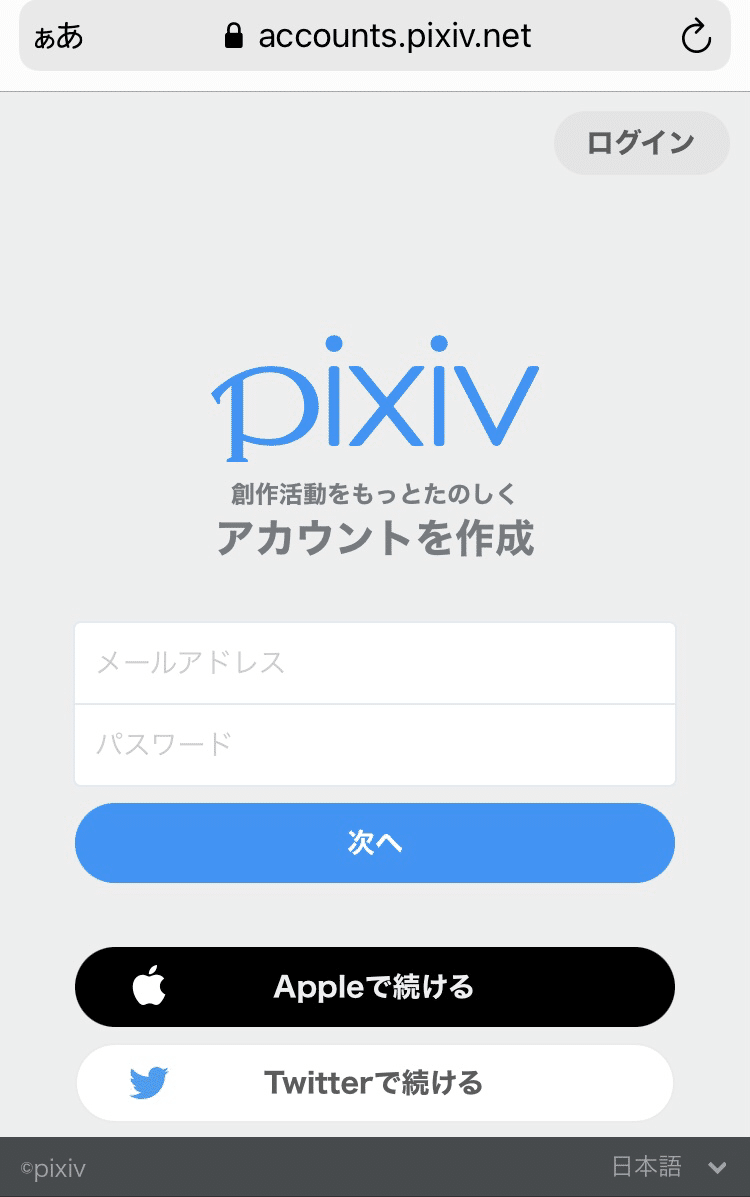Open the ぁあ reader settings
750x1197 pixels.
[59, 38]
